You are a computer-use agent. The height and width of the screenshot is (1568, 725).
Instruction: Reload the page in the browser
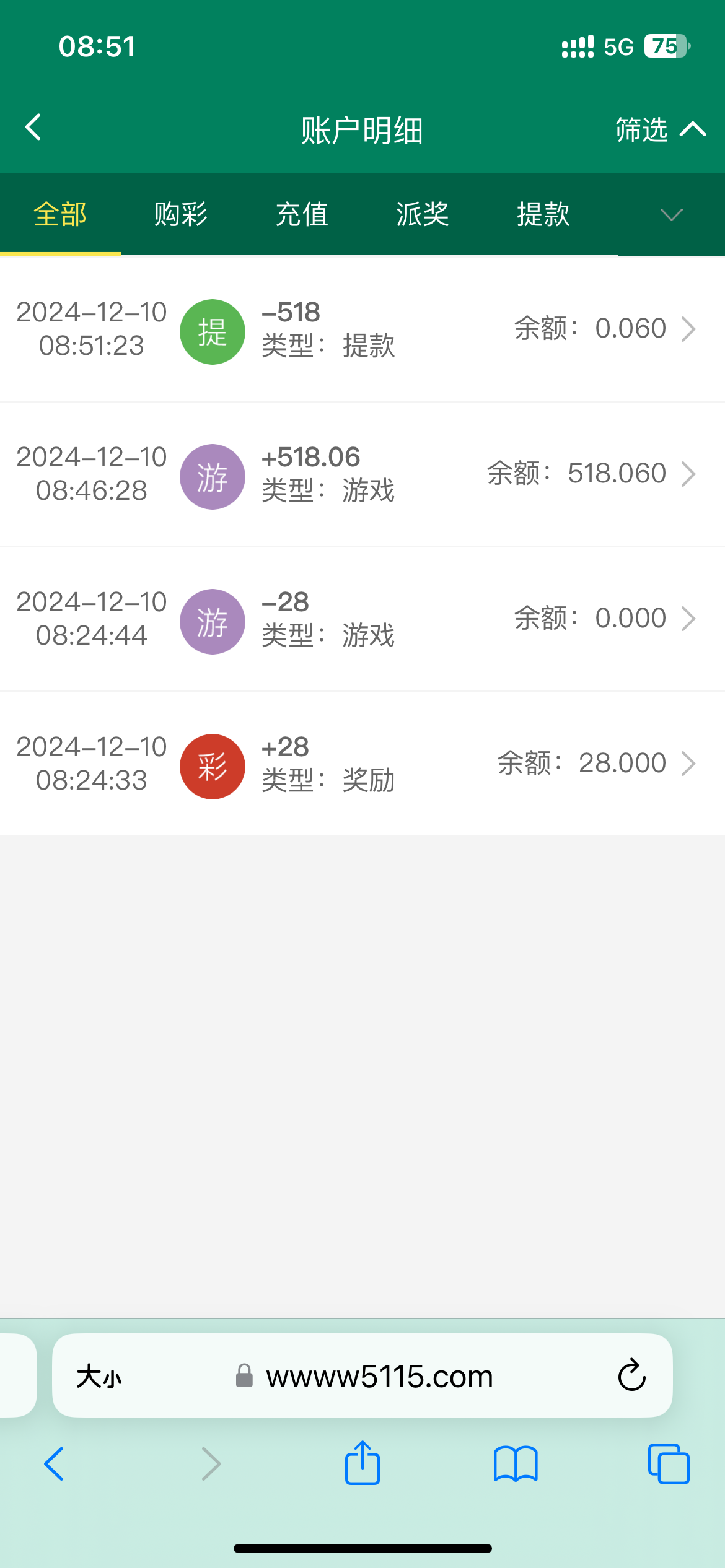click(x=631, y=1376)
